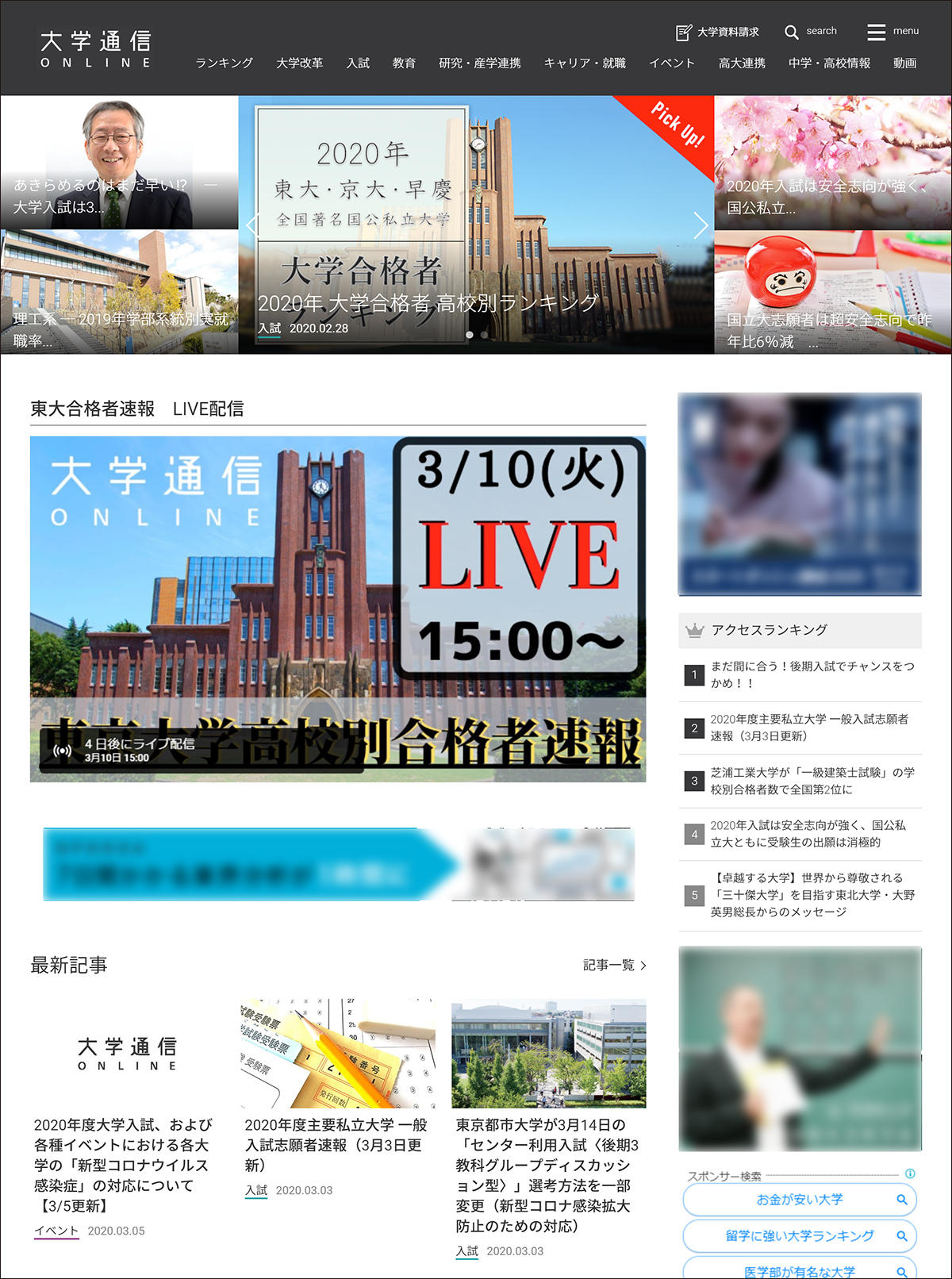Show previous slide in the carousel
952x1279 pixels.
click(x=252, y=225)
